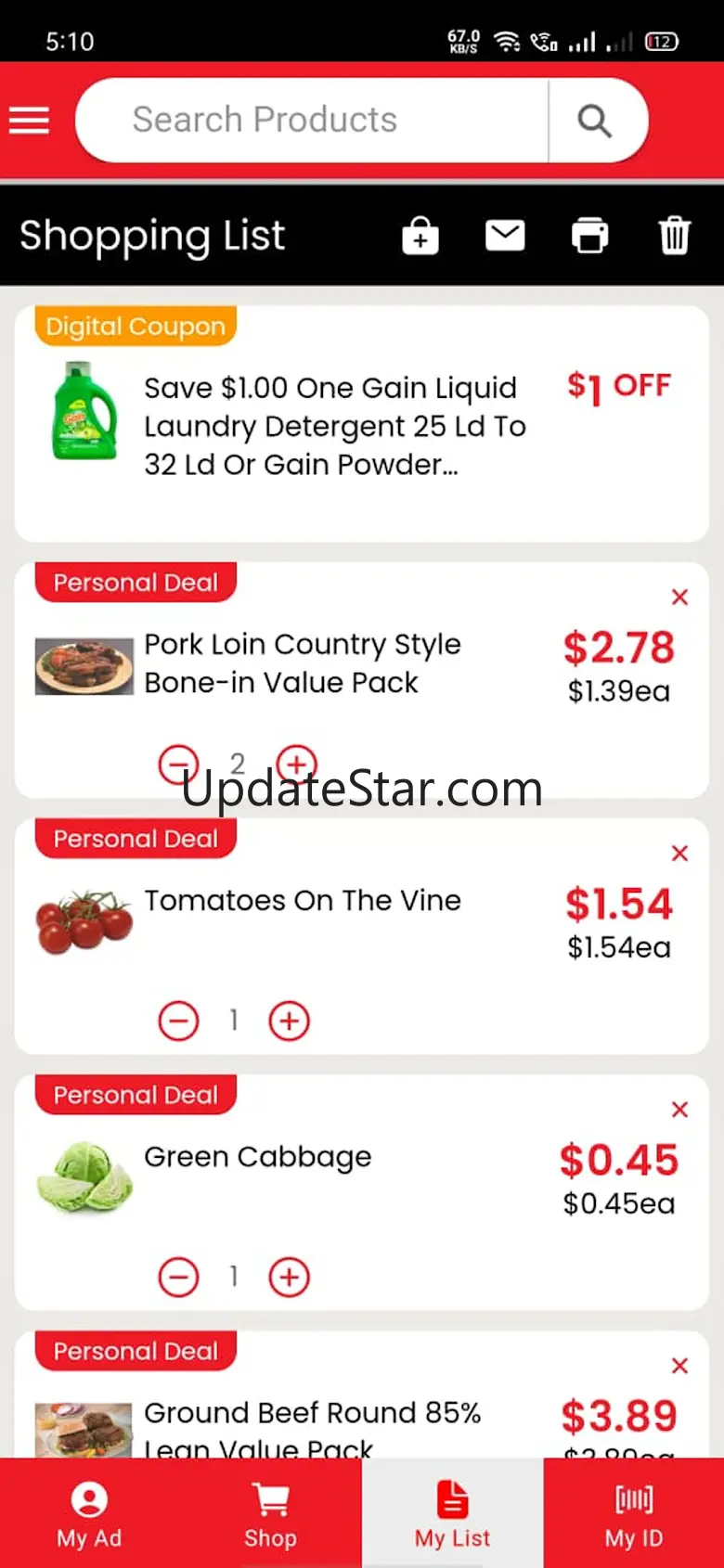
Task: Open the hamburger menu
Action: pos(30,121)
